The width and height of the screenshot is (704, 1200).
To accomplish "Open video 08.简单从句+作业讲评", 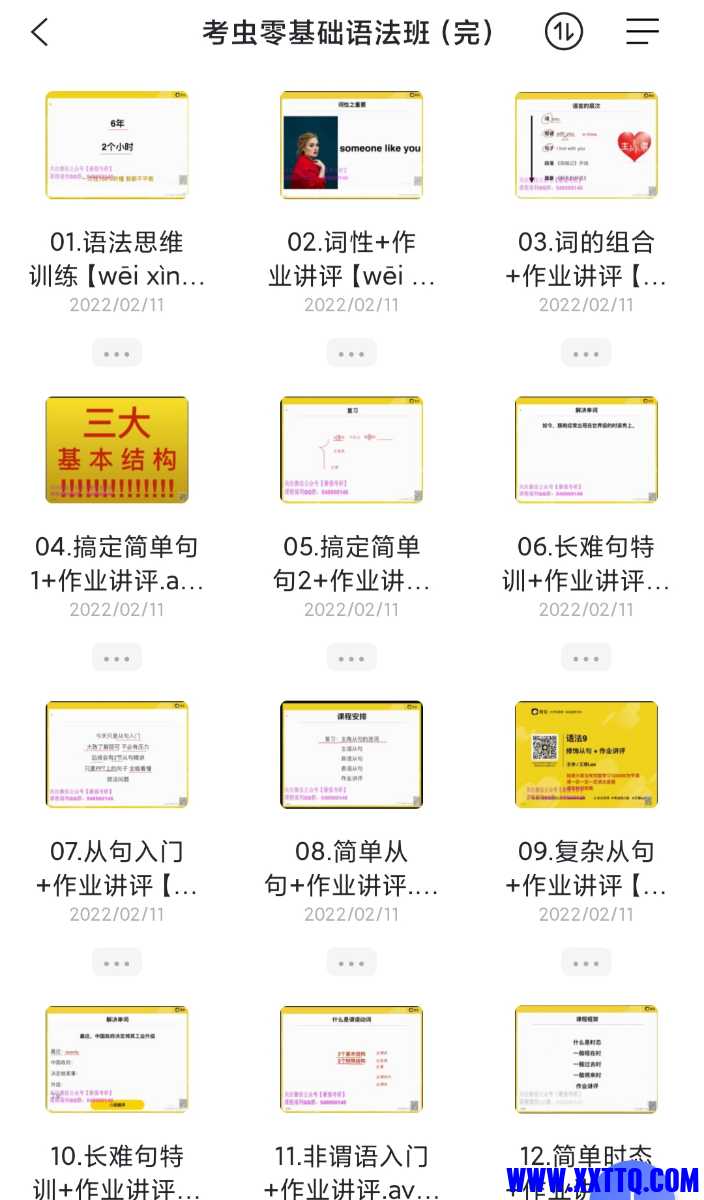I will click(351, 755).
